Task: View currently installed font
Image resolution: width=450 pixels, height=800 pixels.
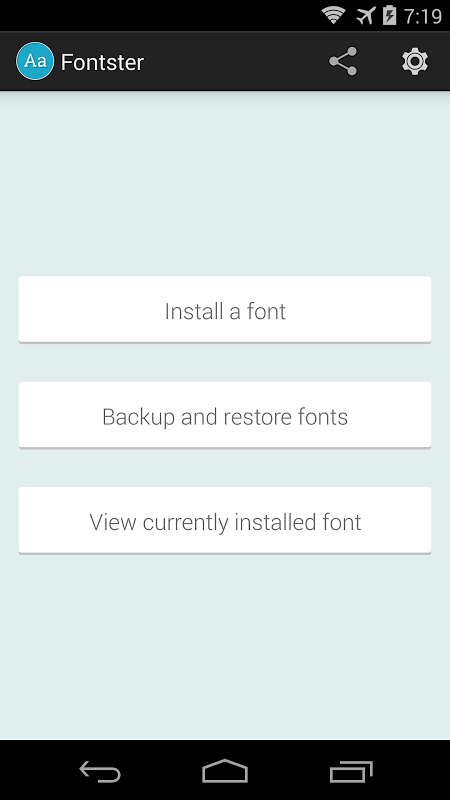Action: tap(225, 520)
